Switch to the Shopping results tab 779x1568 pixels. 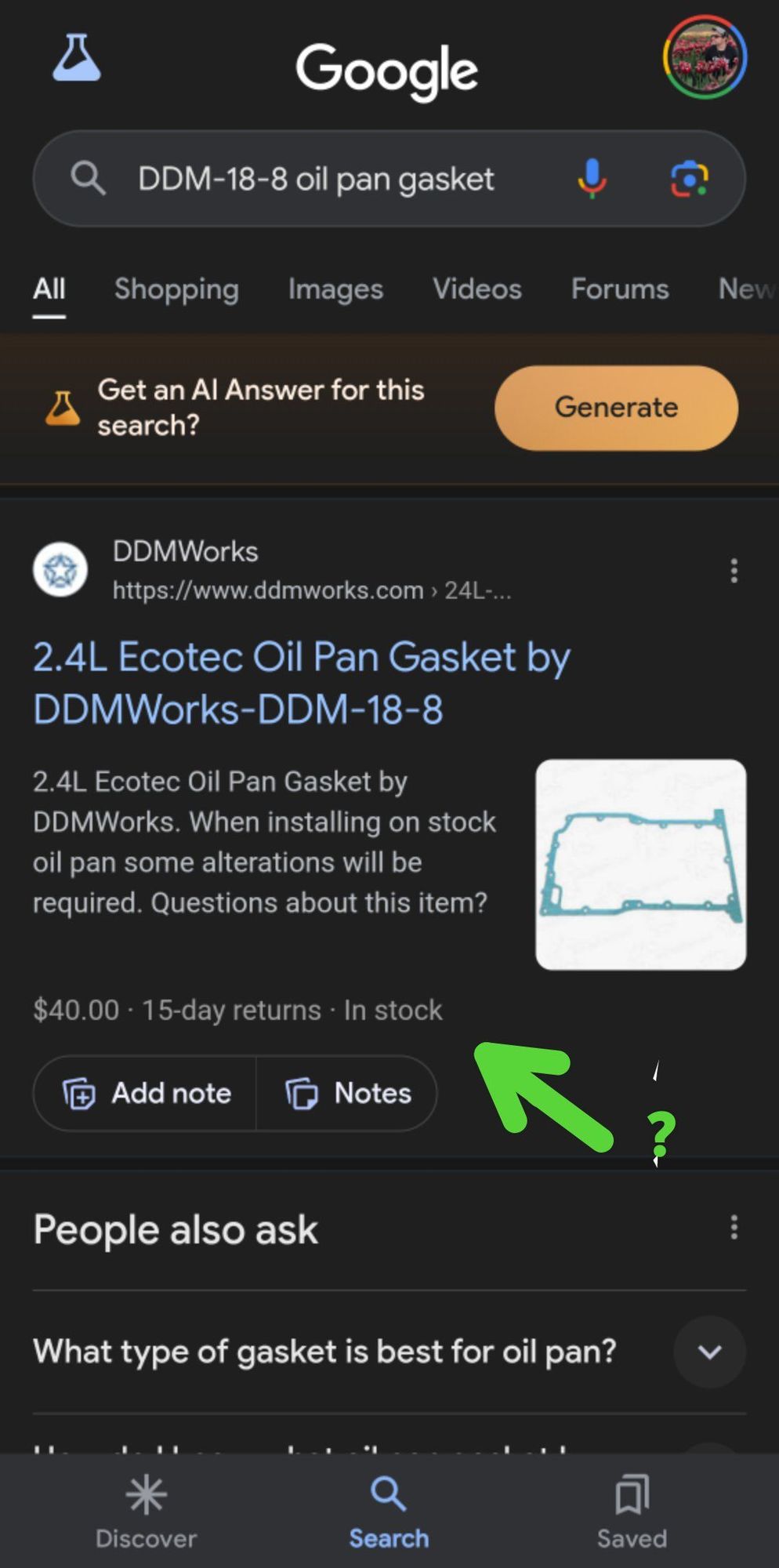(176, 289)
